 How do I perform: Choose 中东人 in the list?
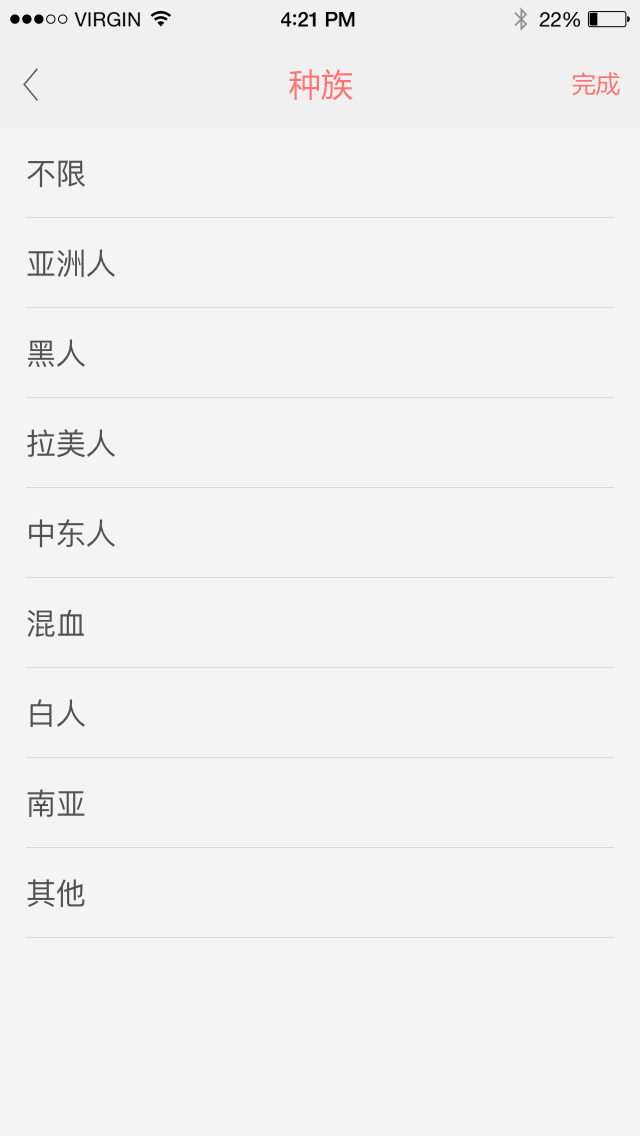pos(320,533)
